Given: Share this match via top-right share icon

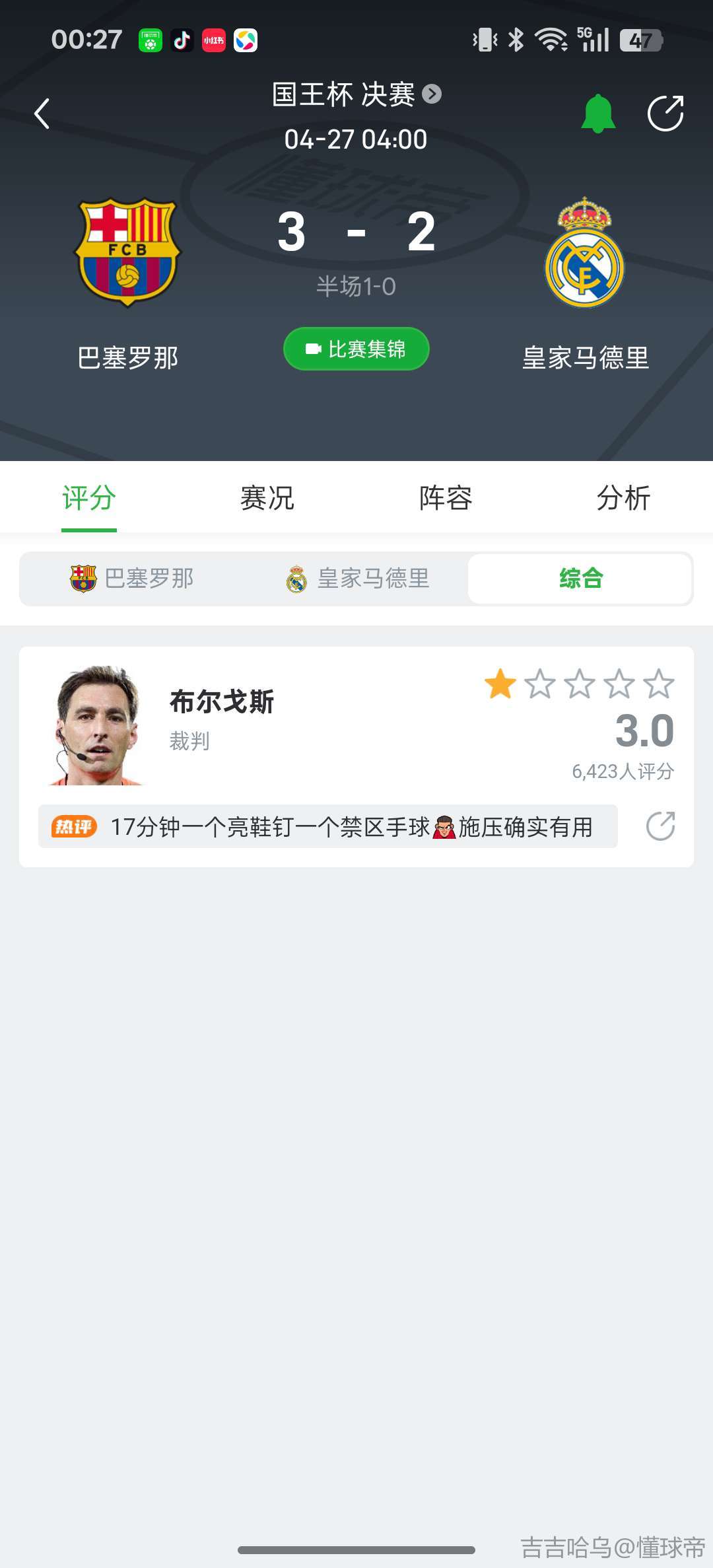Looking at the screenshot, I should click(x=665, y=114).
